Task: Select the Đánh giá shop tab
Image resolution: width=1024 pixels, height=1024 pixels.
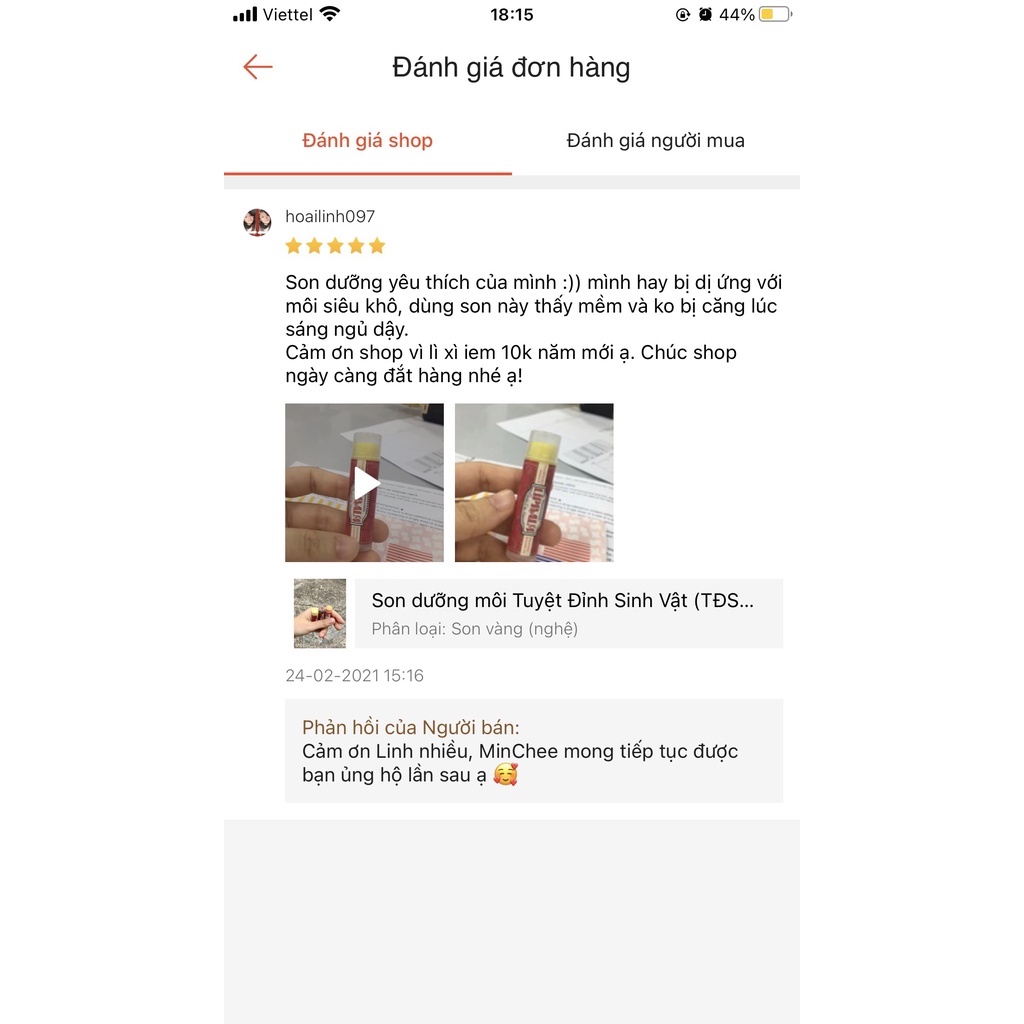Action: point(368,140)
